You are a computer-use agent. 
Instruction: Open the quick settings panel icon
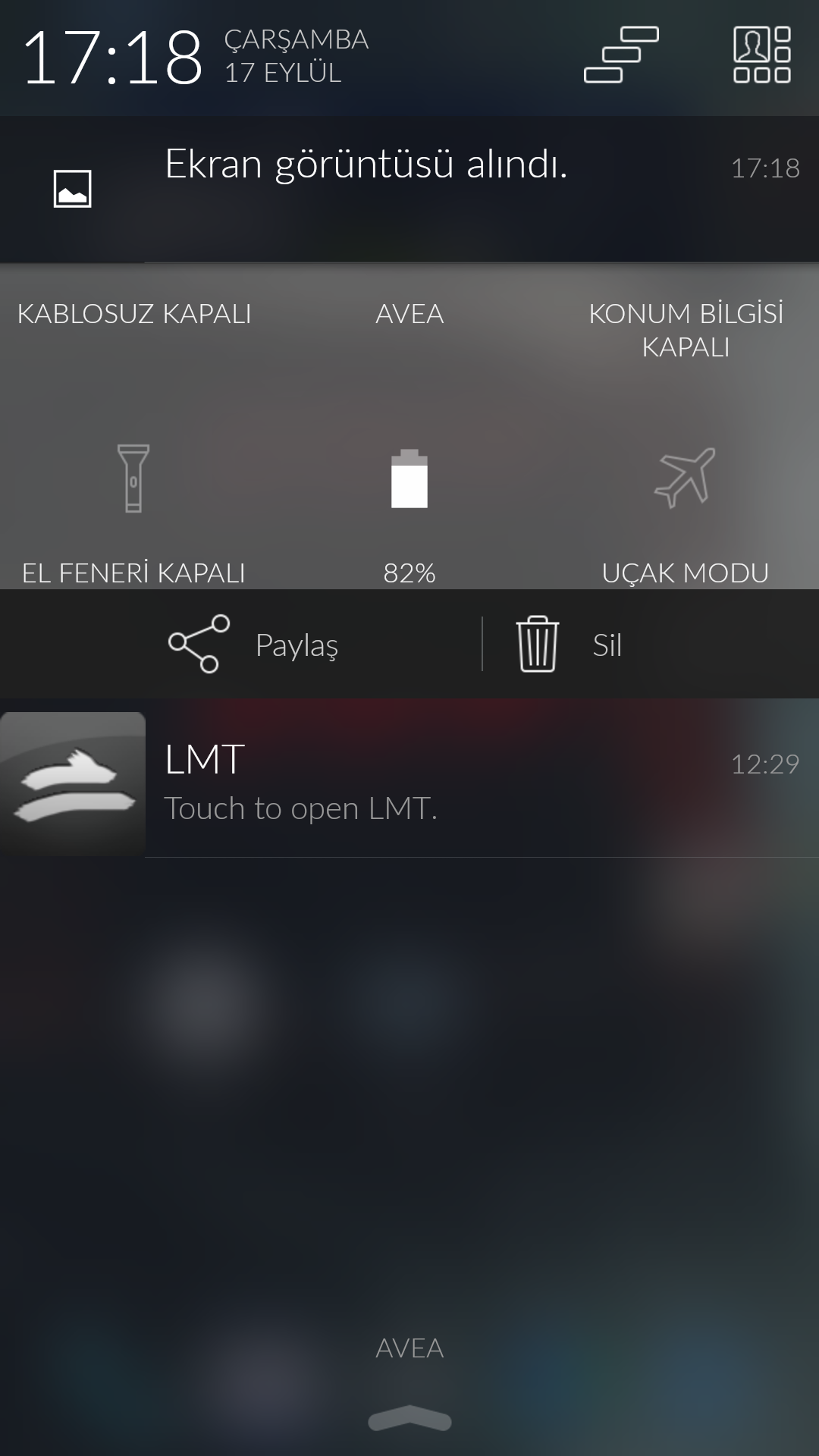pos(762,55)
